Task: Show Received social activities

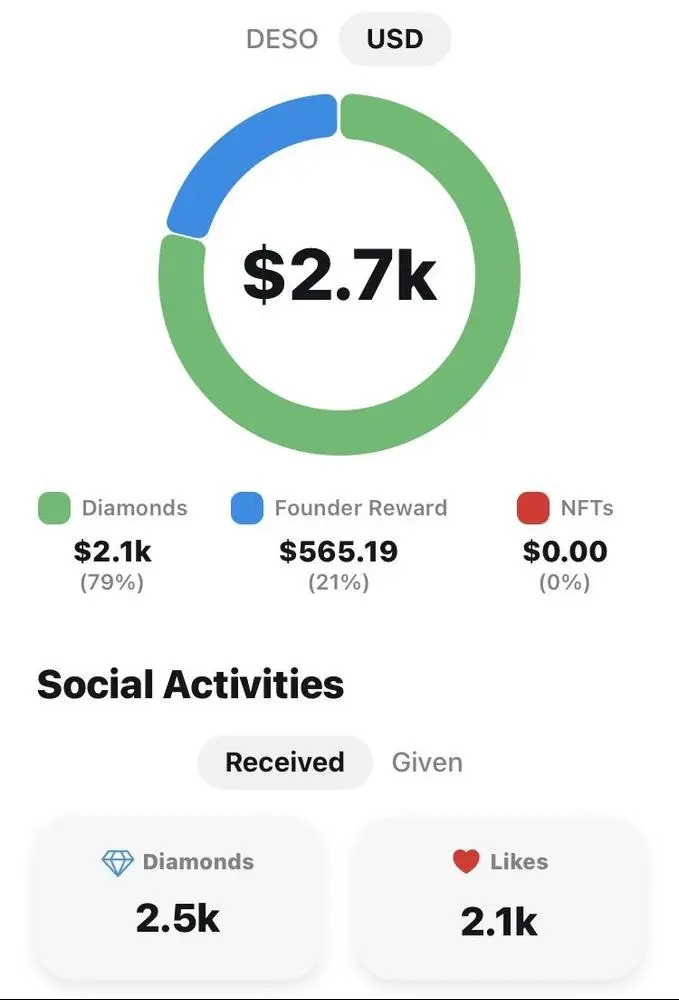Action: [x=284, y=762]
